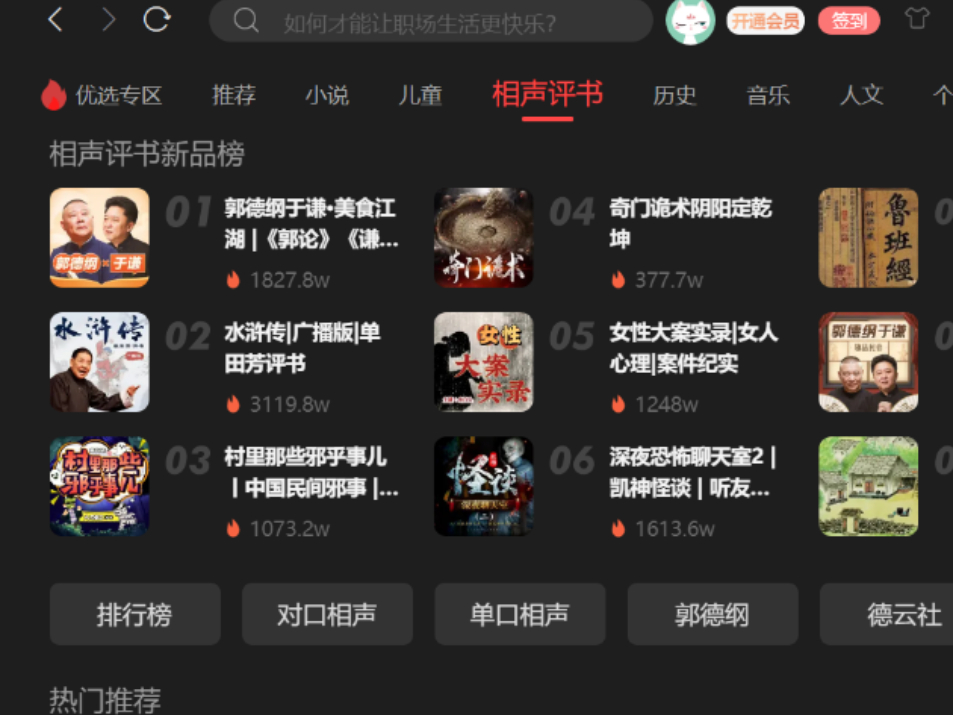Refresh the page
Screen dimensions: 953x715
click(x=157, y=19)
